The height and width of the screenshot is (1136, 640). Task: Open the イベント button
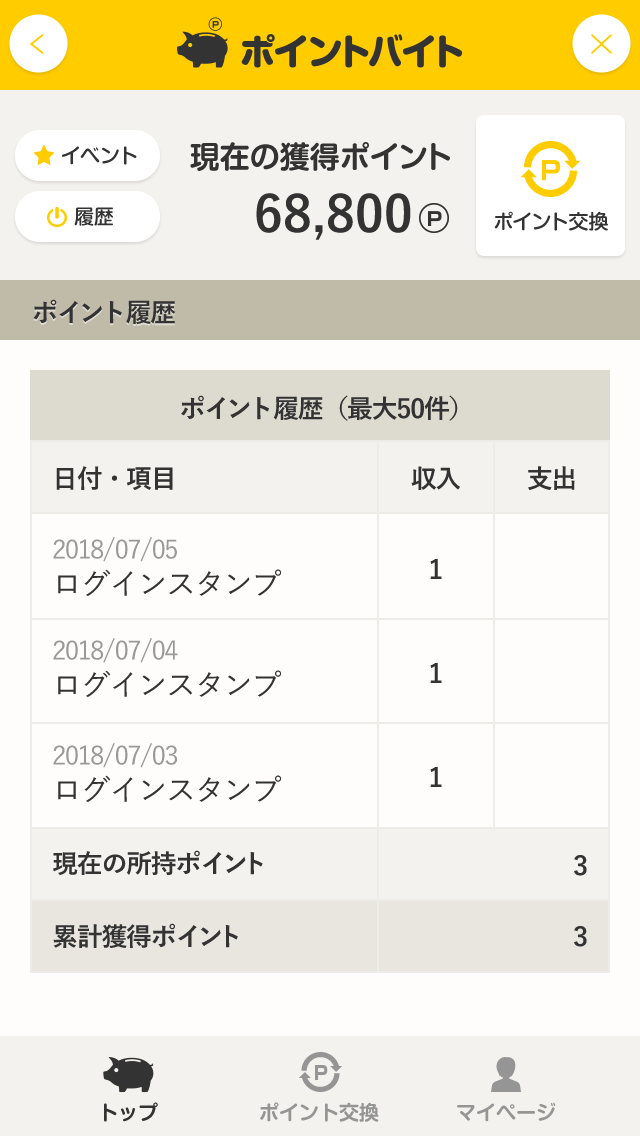pyautogui.click(x=87, y=156)
